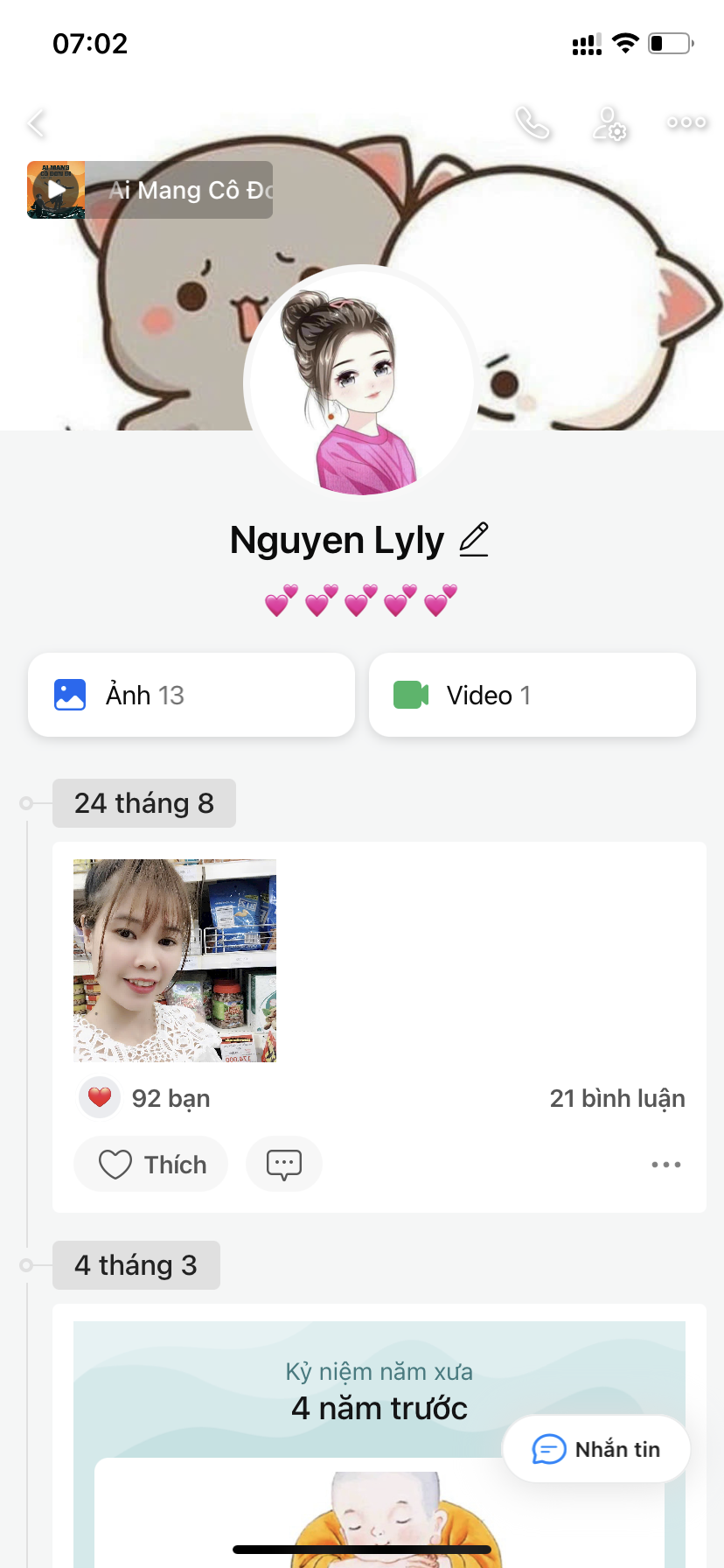Open the Video 1 collection
724x1568 pixels.
tap(533, 695)
